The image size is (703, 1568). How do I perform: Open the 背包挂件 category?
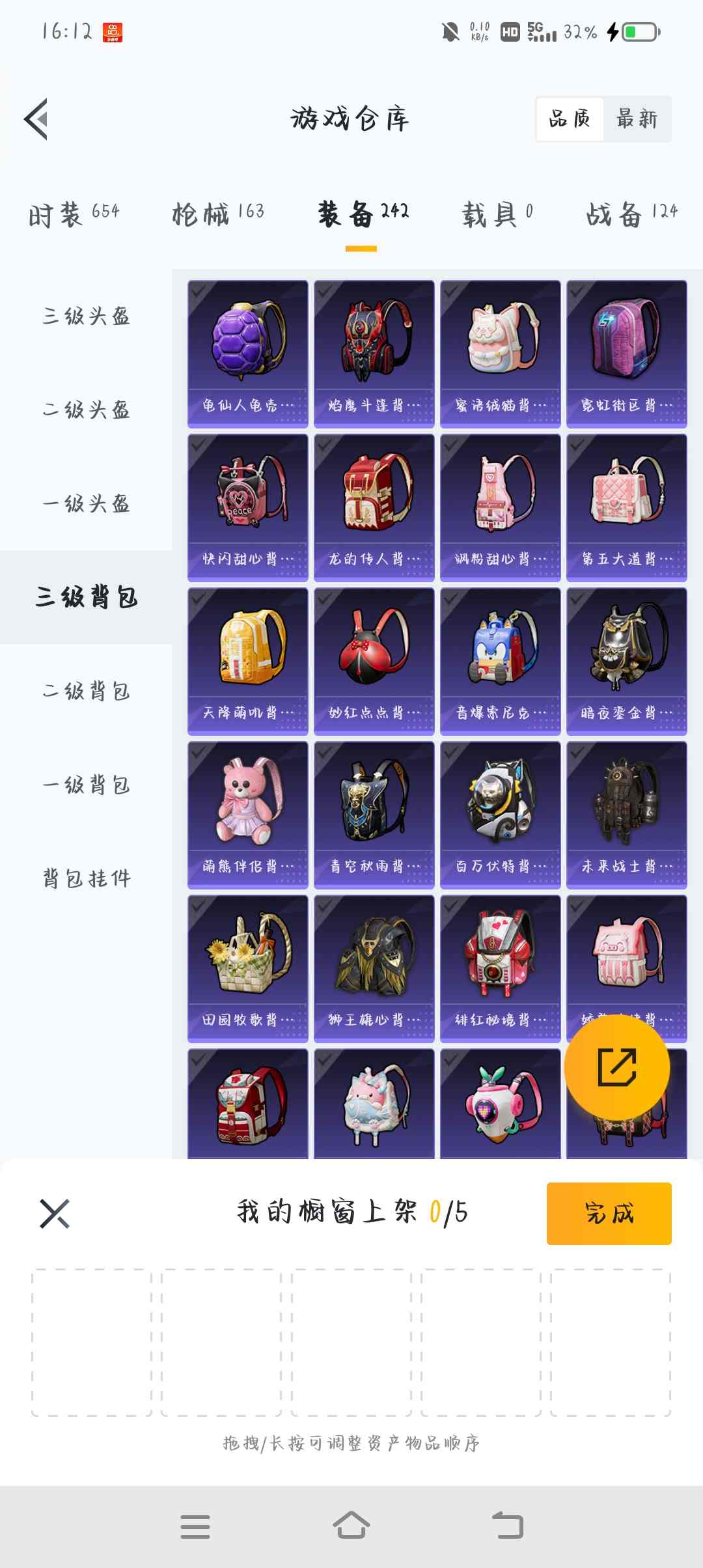[86, 879]
